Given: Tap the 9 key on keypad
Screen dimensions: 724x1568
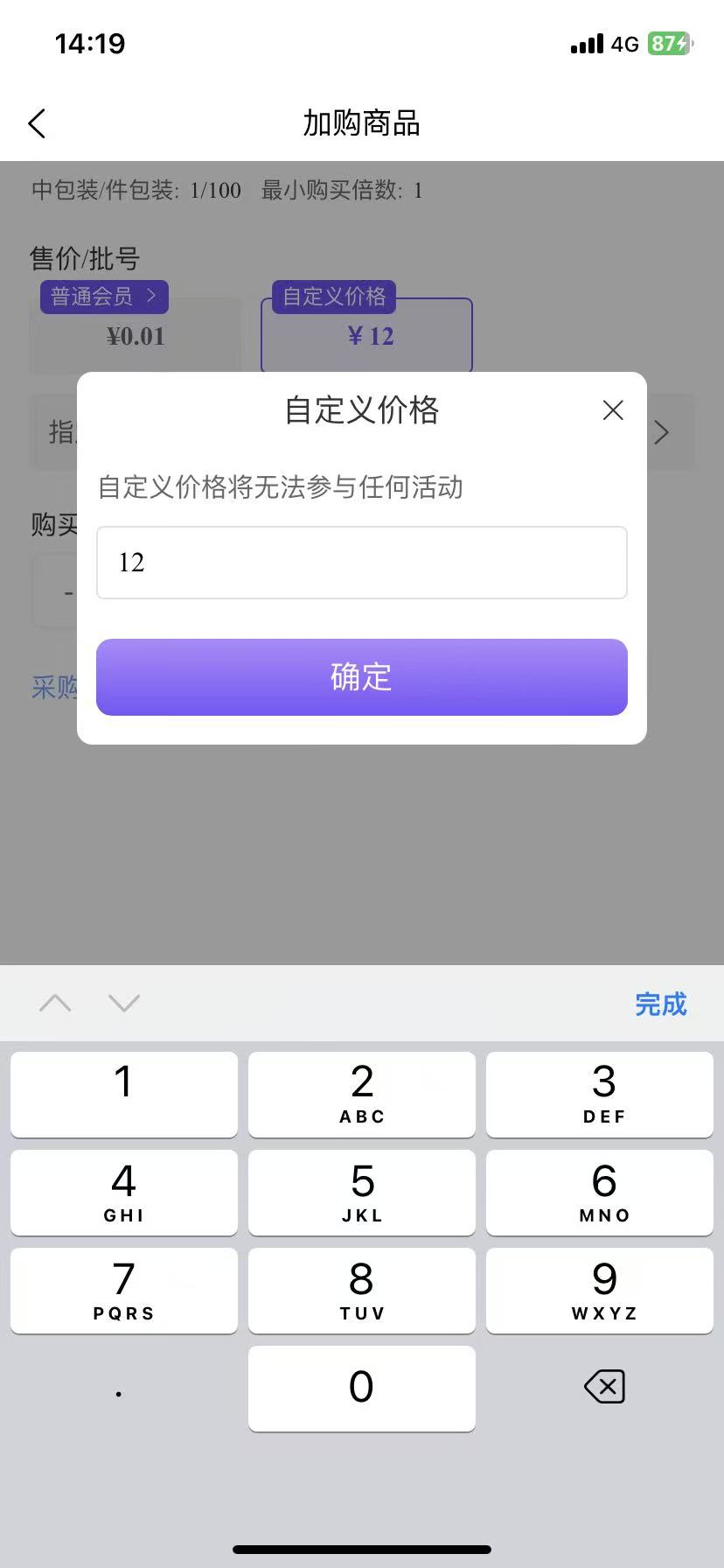Looking at the screenshot, I should pos(603,1290).
